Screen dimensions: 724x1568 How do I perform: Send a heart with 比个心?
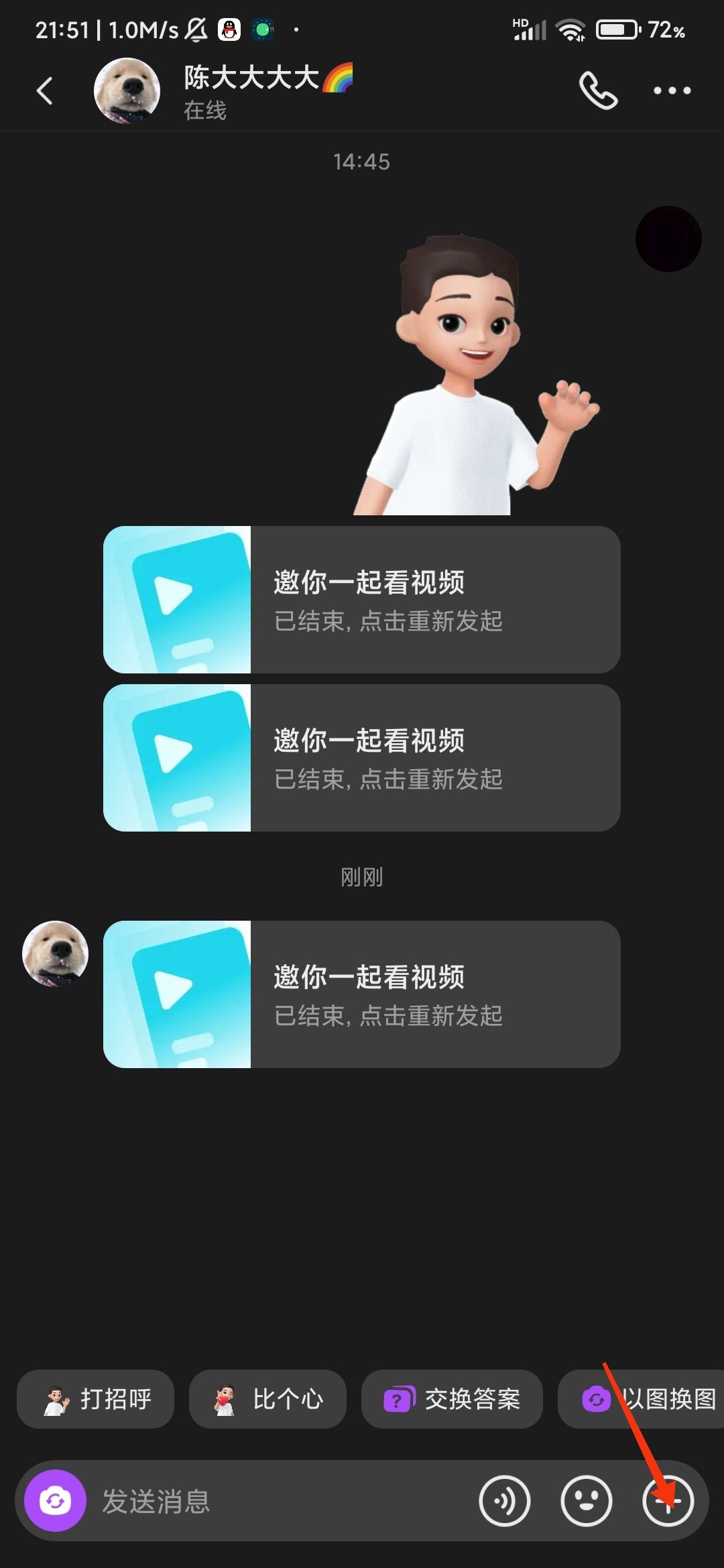tap(267, 1400)
